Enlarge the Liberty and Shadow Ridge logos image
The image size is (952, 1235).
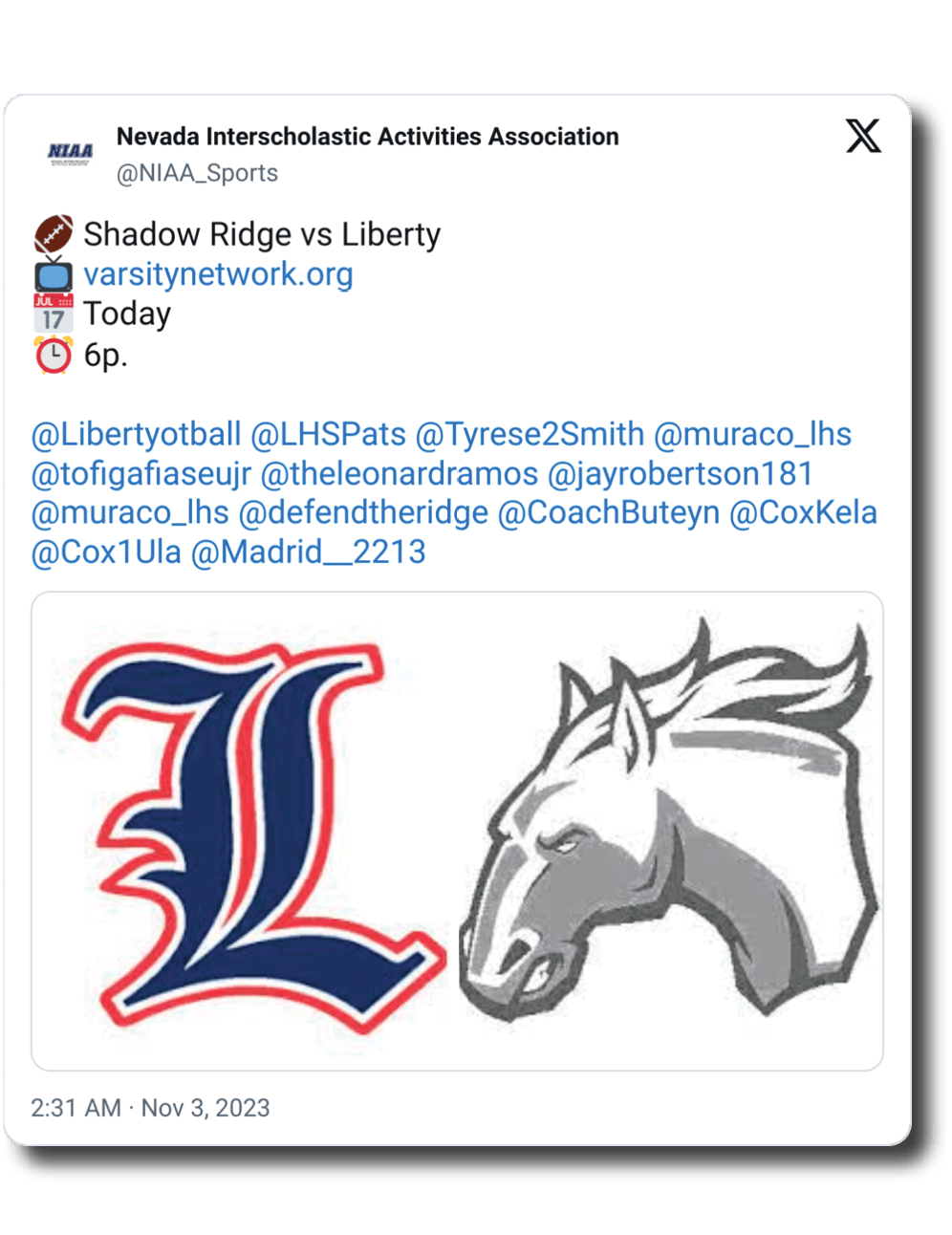457,830
